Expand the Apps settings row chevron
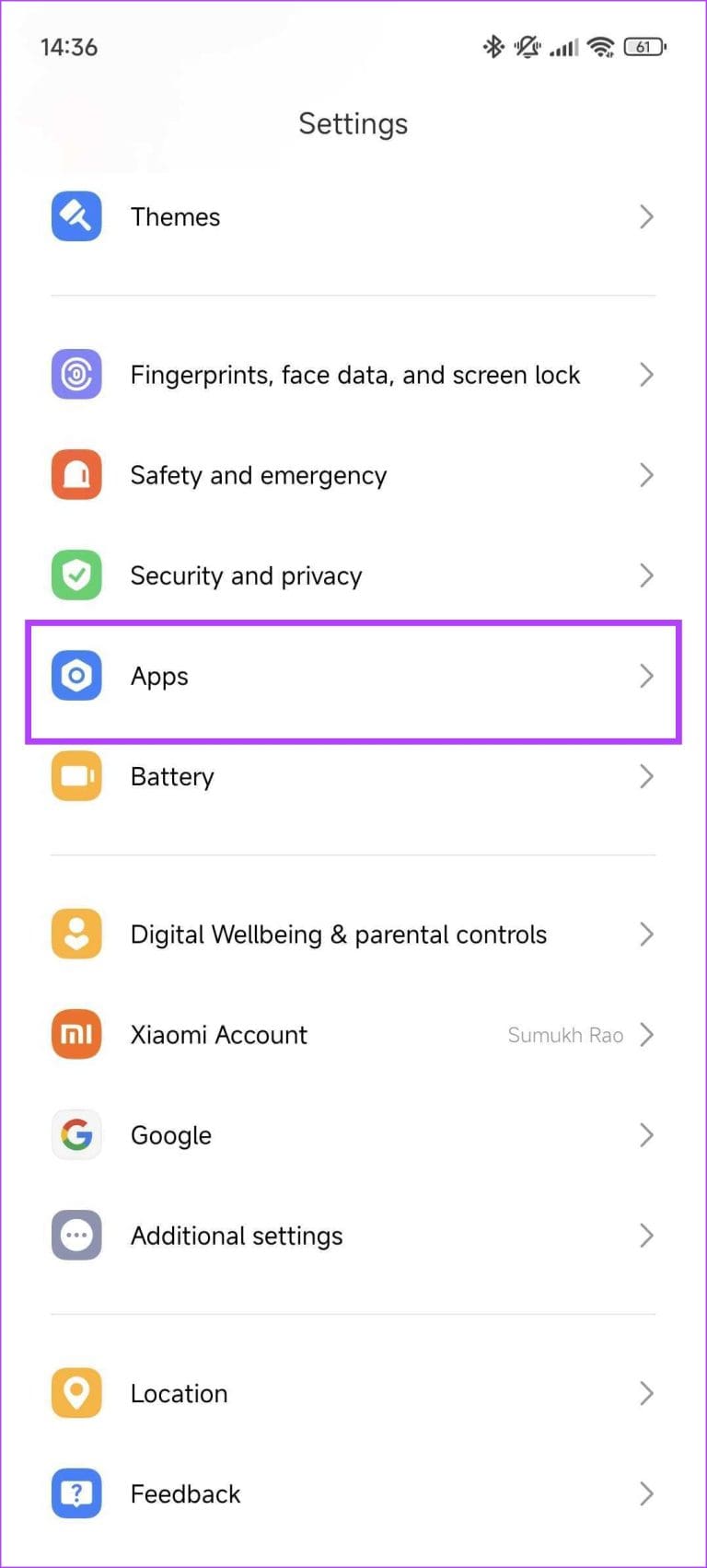Screen dimensions: 707x1568 pyautogui.click(x=646, y=675)
